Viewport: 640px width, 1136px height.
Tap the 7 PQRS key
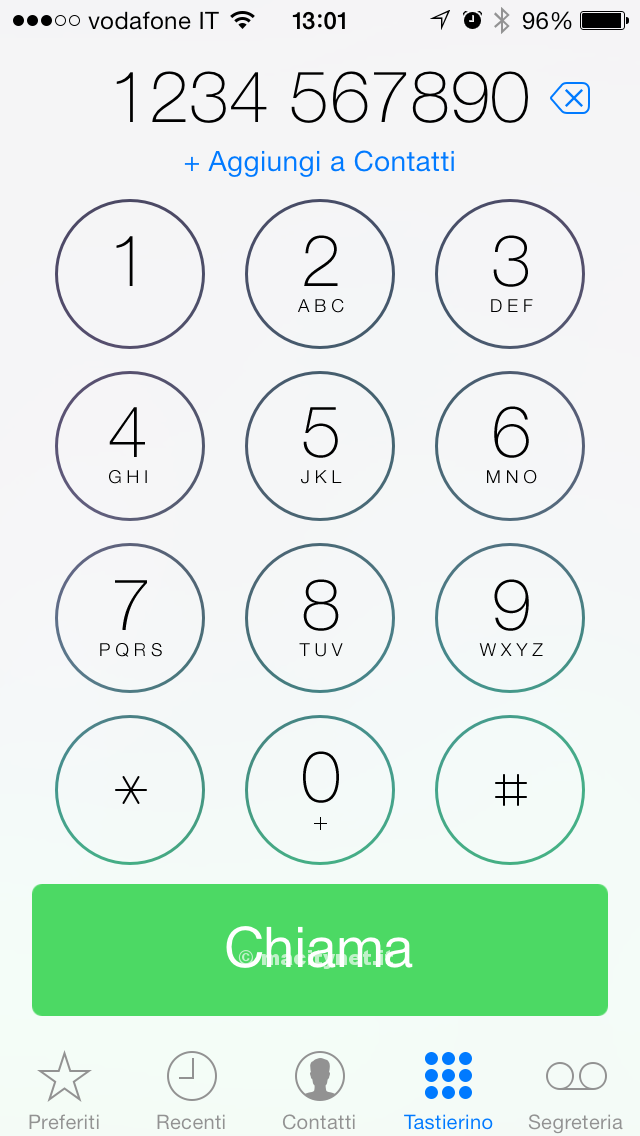[130, 618]
